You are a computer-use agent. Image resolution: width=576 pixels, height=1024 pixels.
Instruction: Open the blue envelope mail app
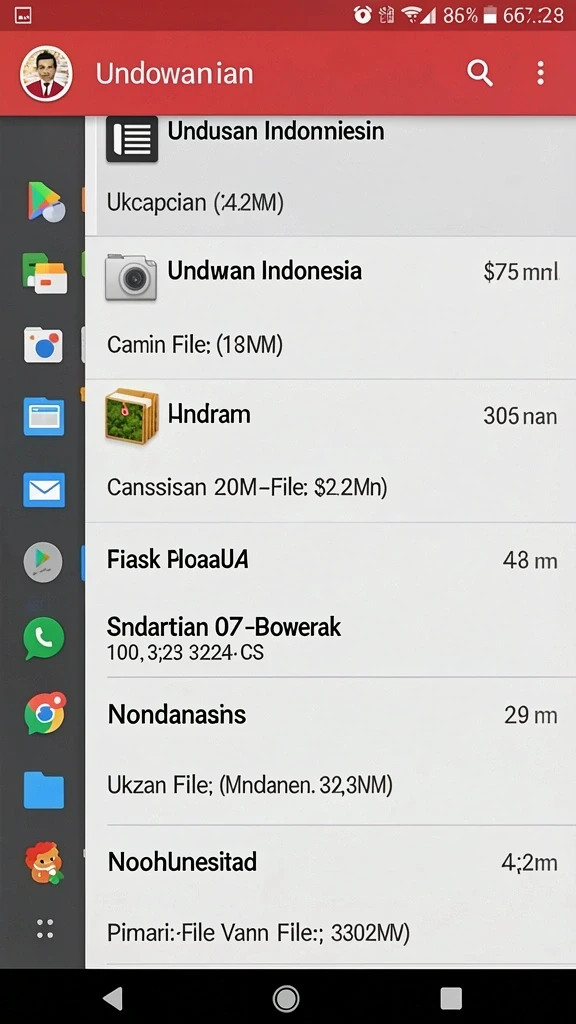(44, 490)
